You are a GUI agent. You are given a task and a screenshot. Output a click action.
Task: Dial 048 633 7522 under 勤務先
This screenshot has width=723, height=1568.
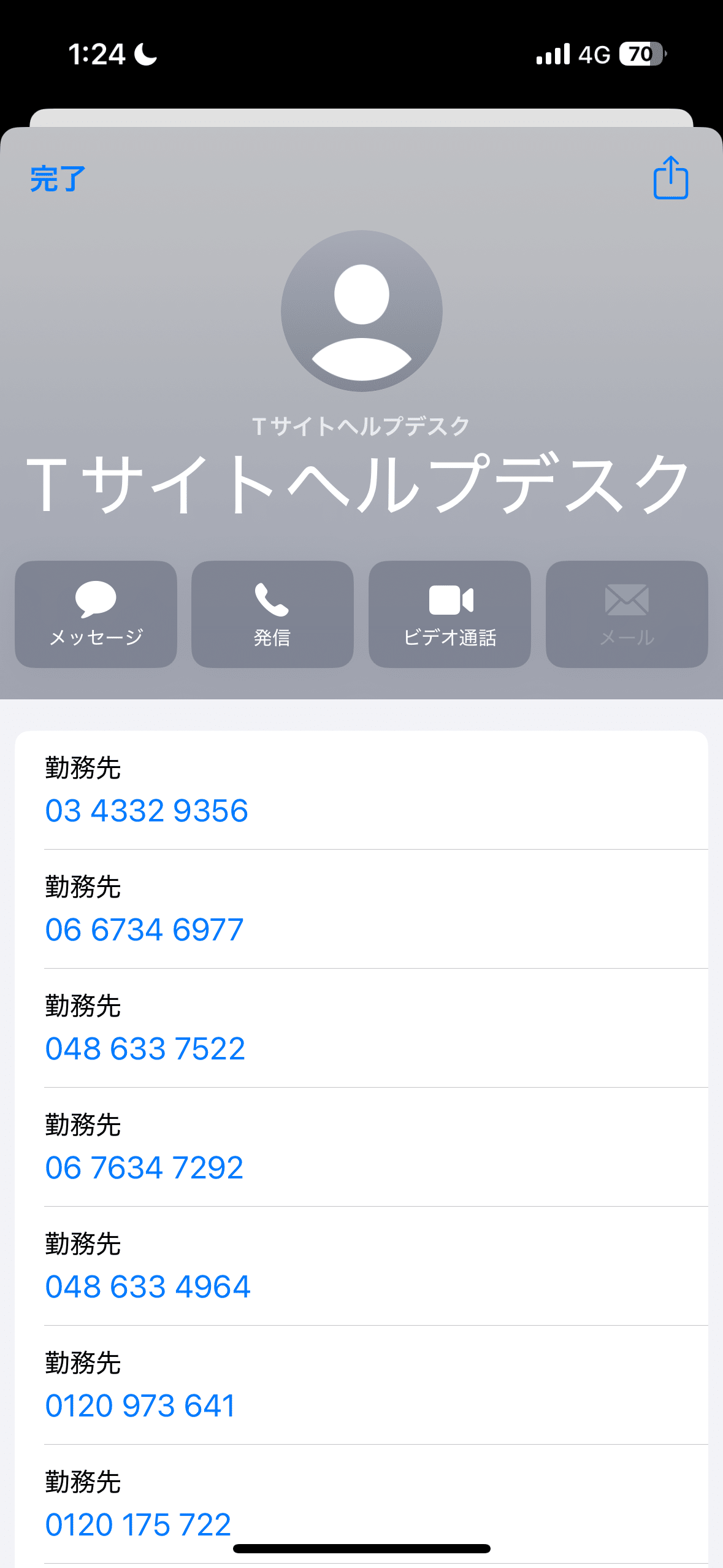[145, 1048]
